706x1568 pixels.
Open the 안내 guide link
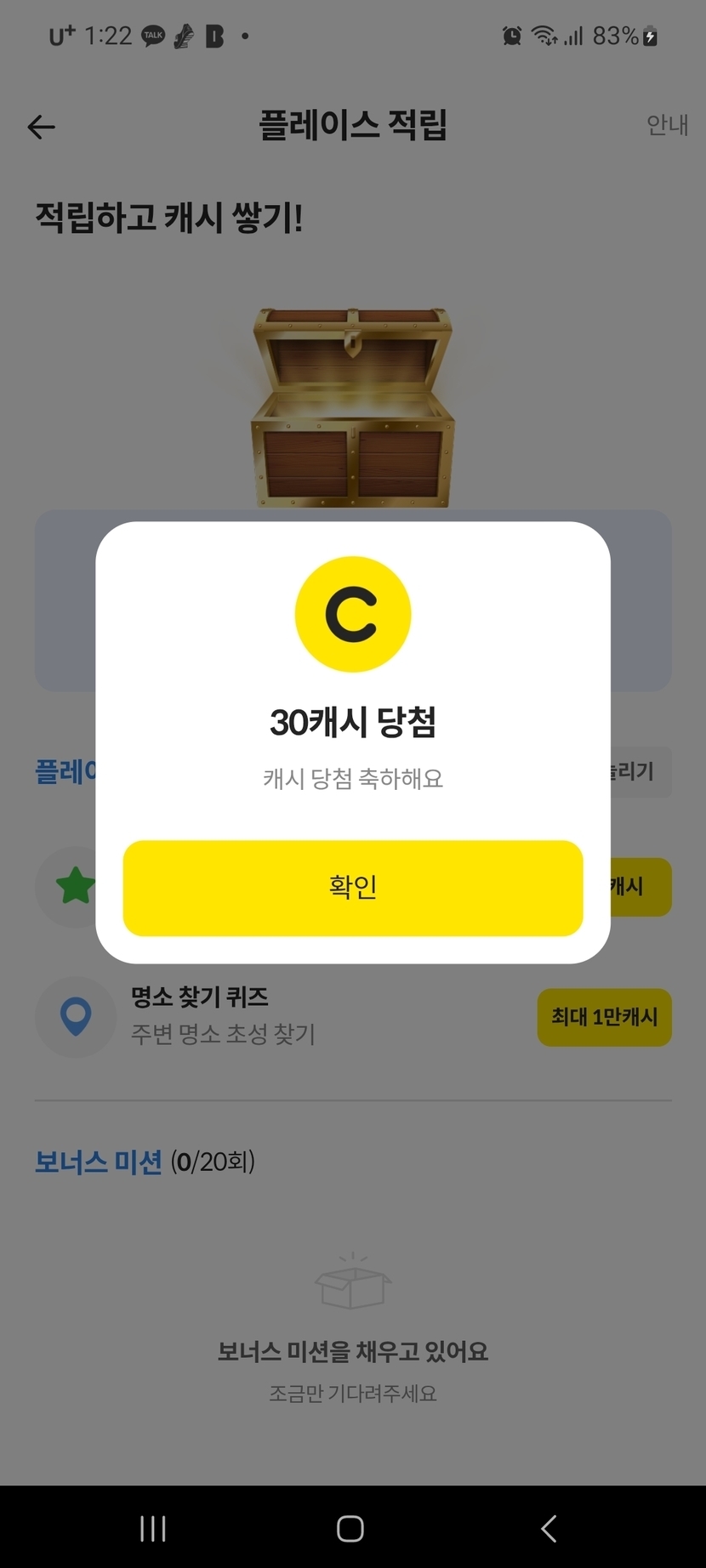point(666,125)
